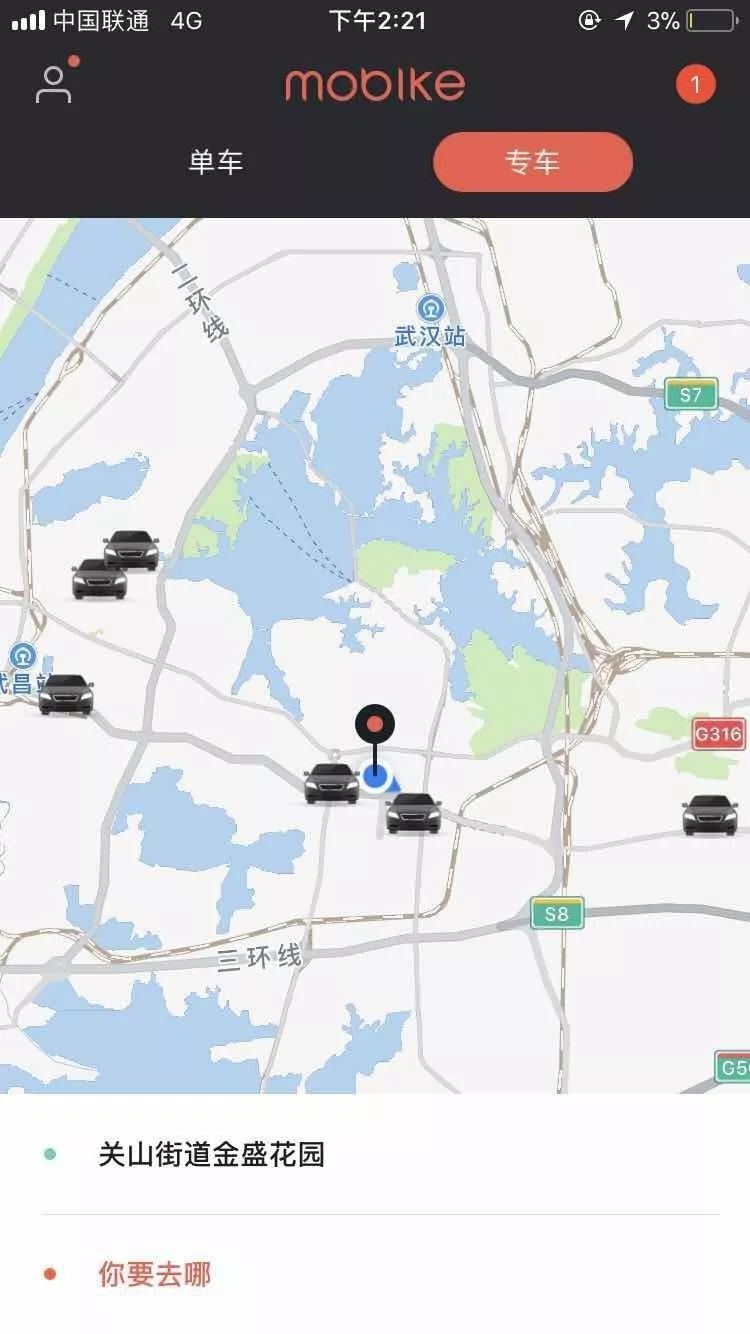
Task: Open the user profile icon
Action: coord(54,84)
